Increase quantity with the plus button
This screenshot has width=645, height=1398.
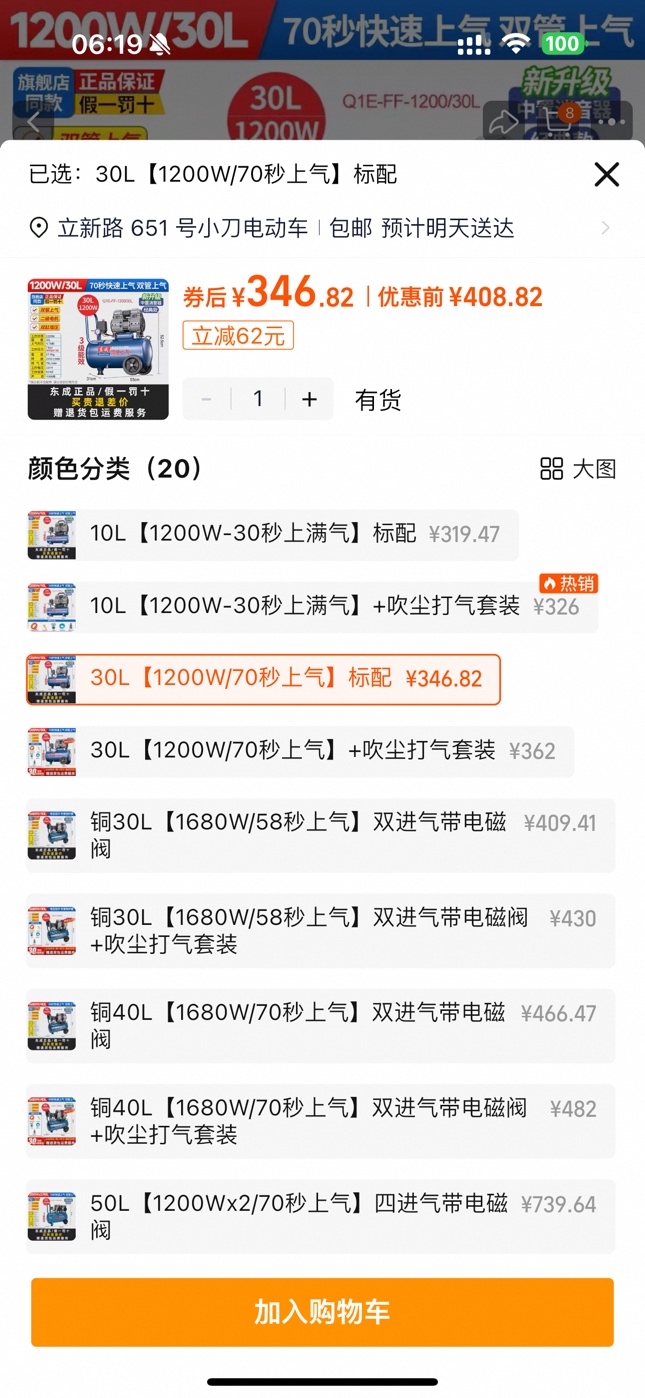(x=310, y=399)
